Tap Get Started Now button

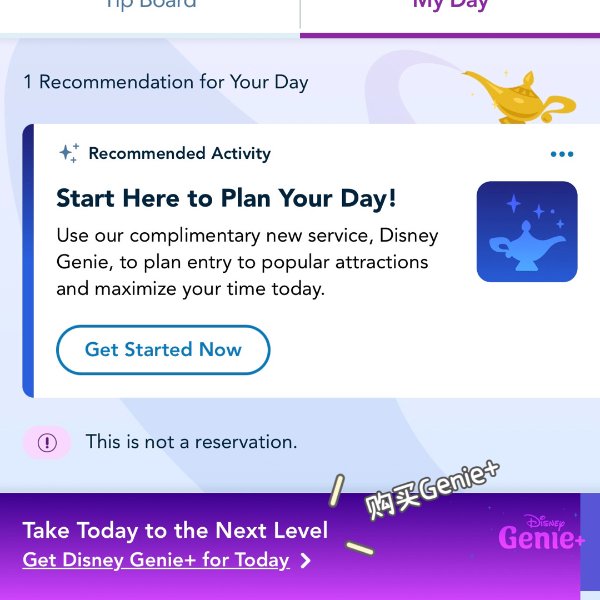163,350
